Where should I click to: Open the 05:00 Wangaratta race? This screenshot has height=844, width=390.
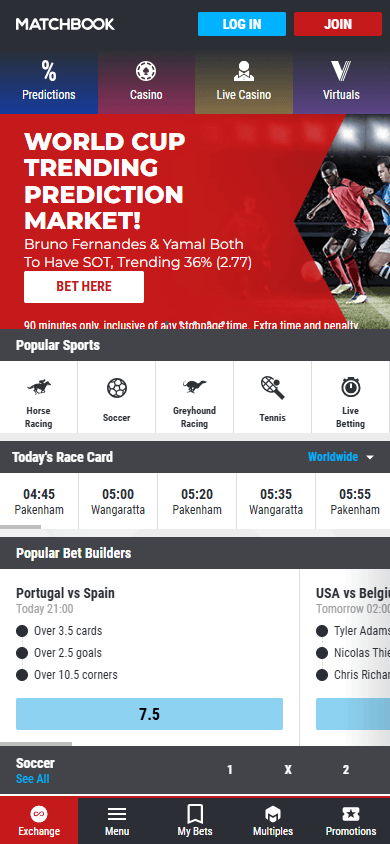(118, 501)
